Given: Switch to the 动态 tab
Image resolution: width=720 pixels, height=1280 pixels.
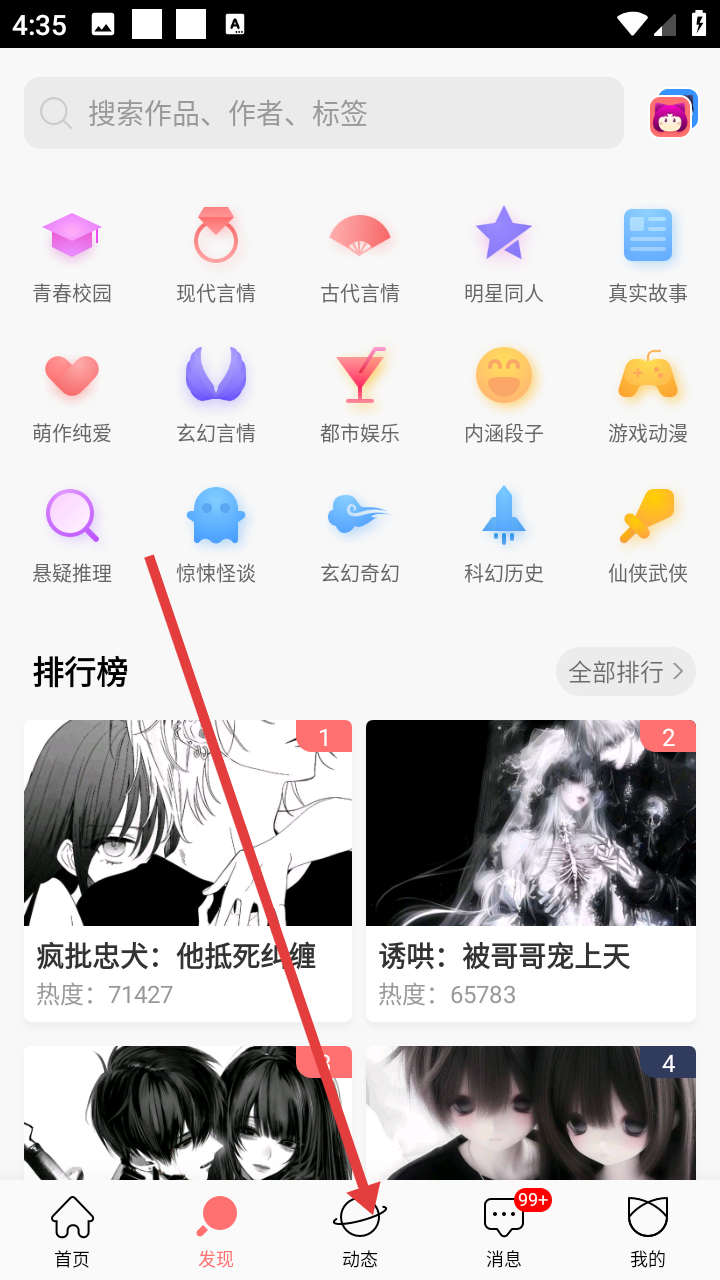Looking at the screenshot, I should tap(360, 1231).
